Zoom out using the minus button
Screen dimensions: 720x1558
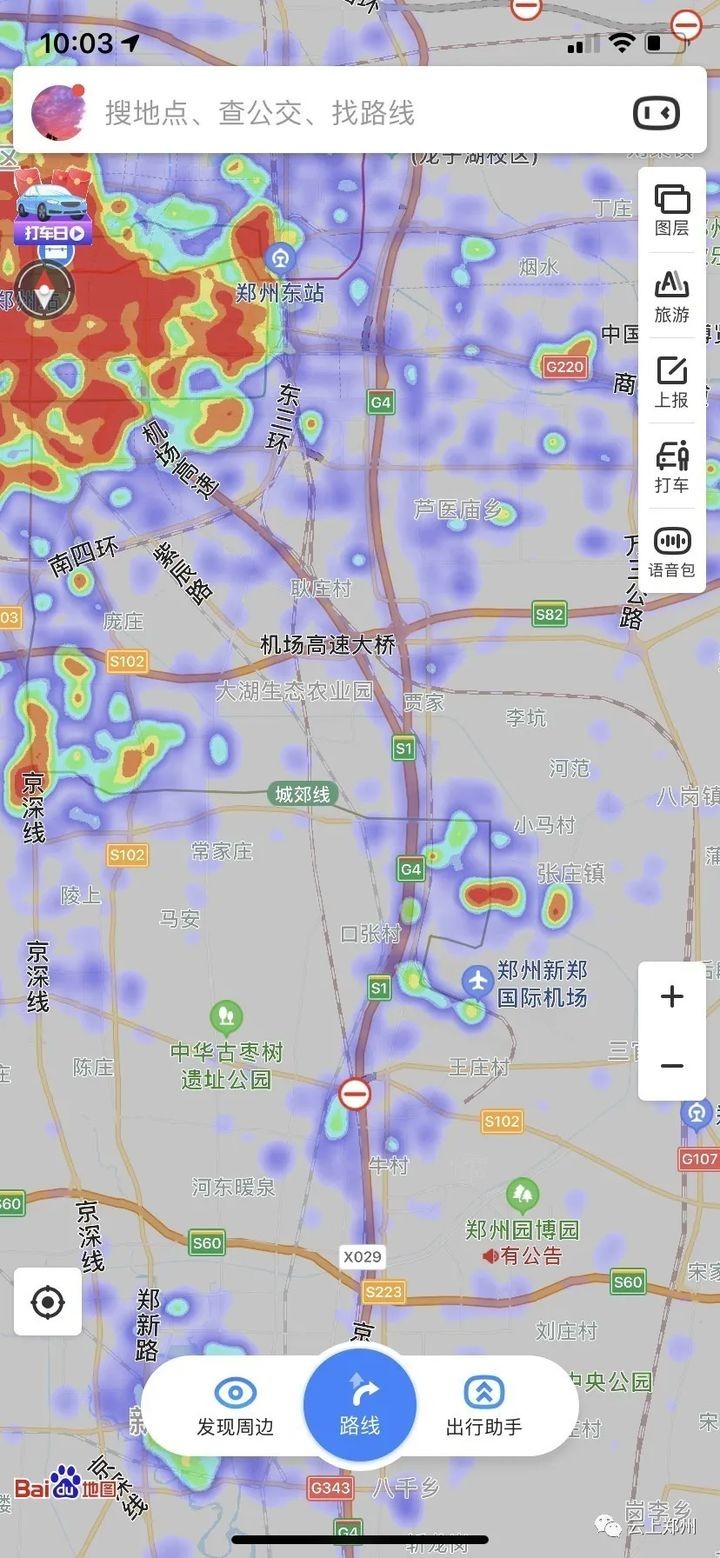click(x=671, y=1065)
